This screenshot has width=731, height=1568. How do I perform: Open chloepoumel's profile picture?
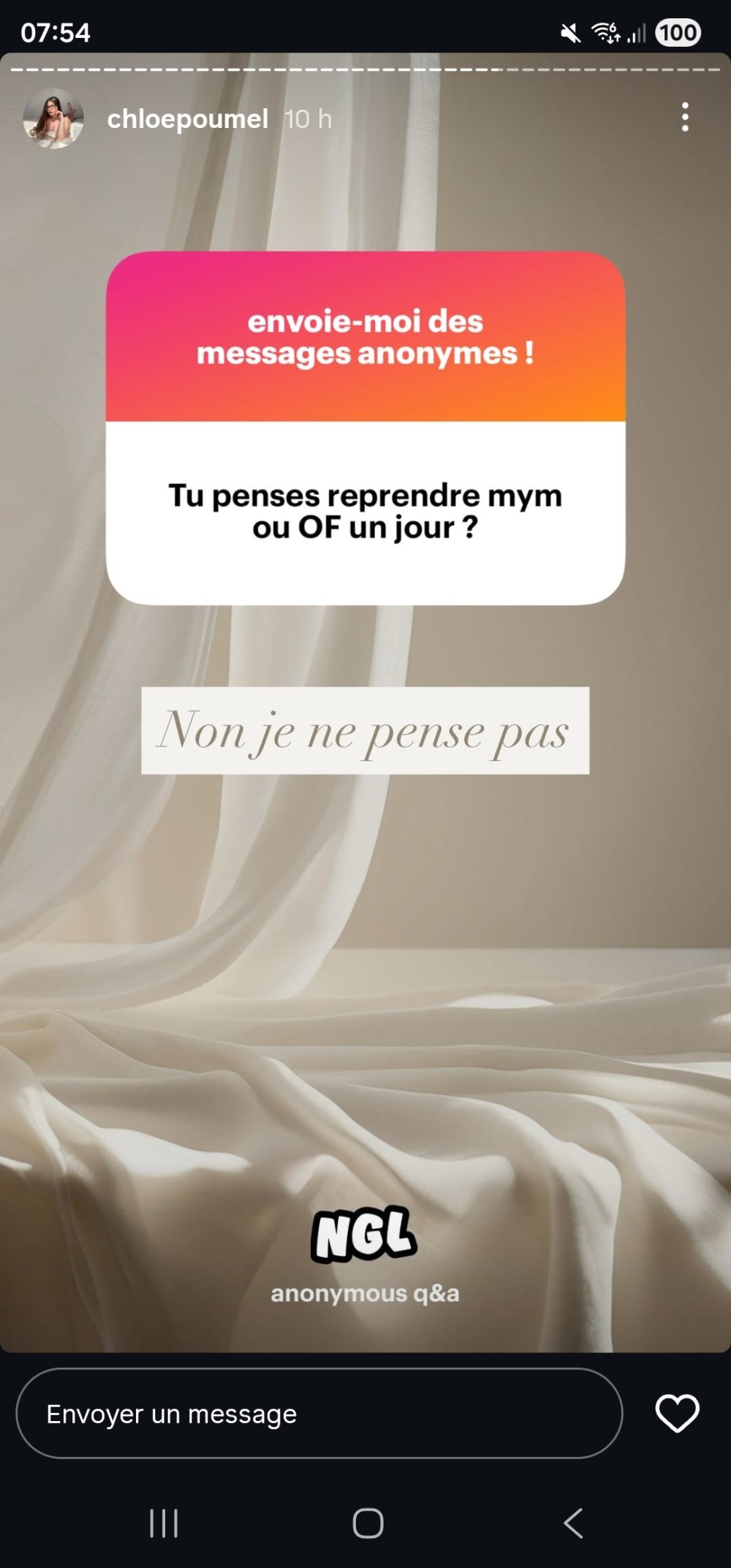tap(53, 118)
